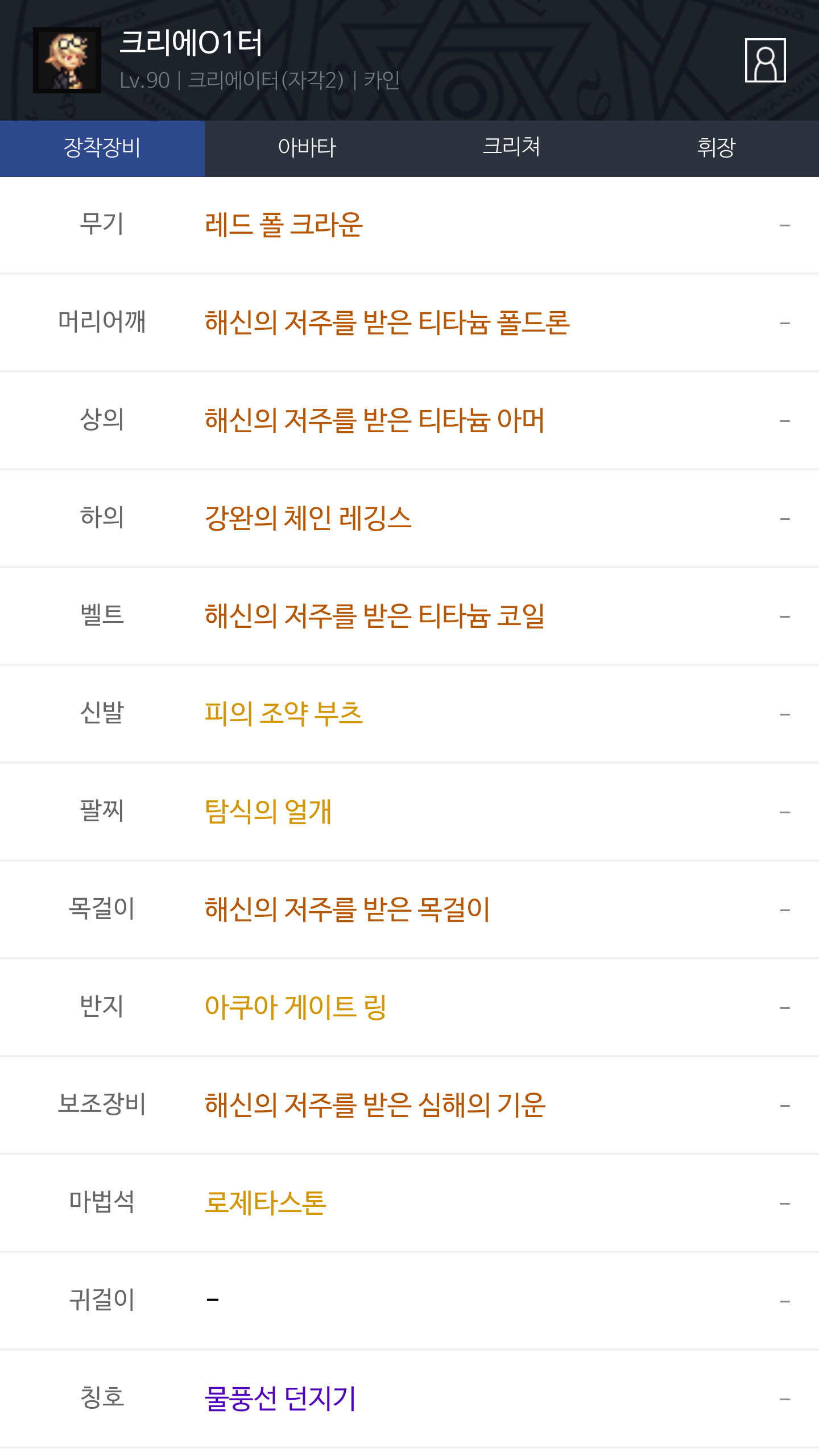Open ring 아쿠아 게이트 링
819x1456 pixels.
point(295,1008)
